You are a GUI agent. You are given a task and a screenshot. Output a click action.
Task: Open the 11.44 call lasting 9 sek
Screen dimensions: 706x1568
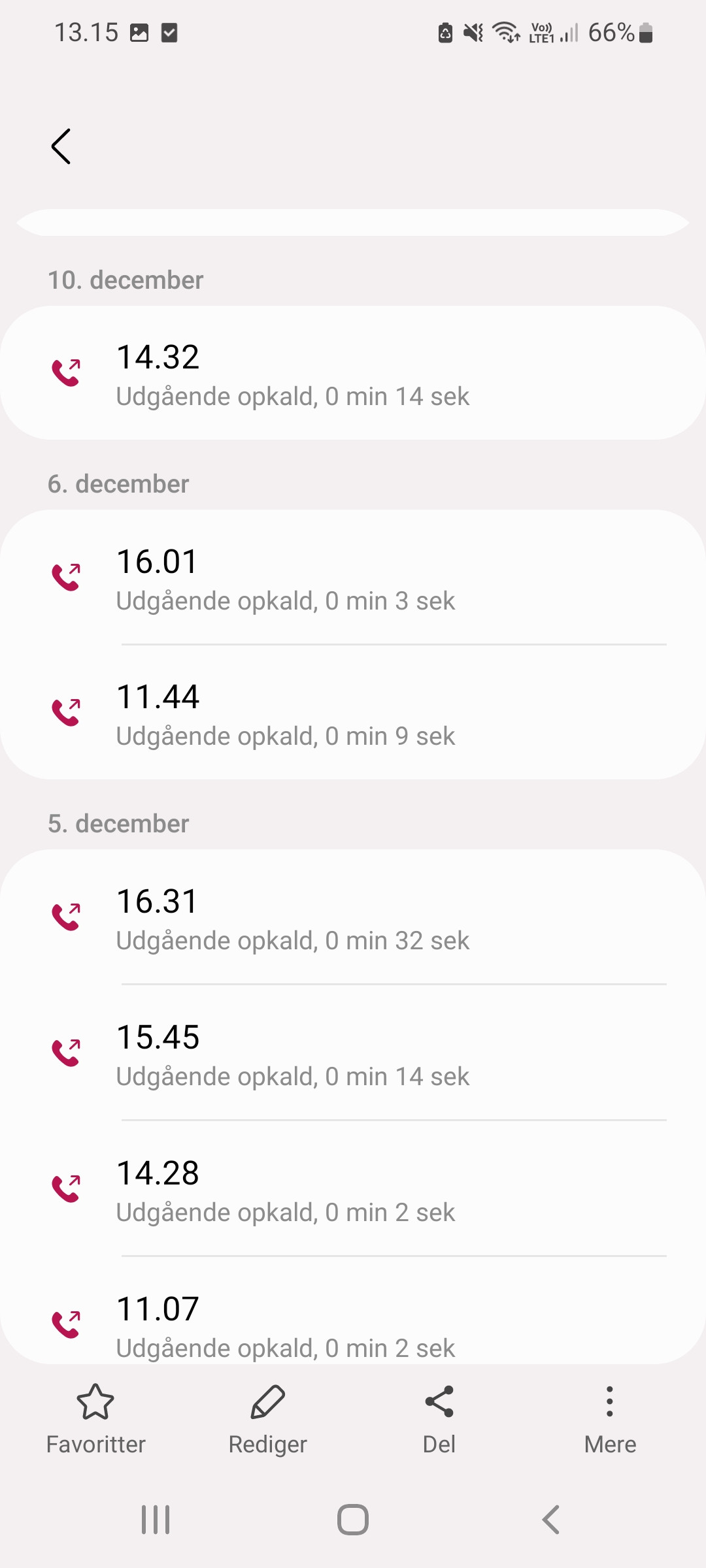(x=353, y=714)
